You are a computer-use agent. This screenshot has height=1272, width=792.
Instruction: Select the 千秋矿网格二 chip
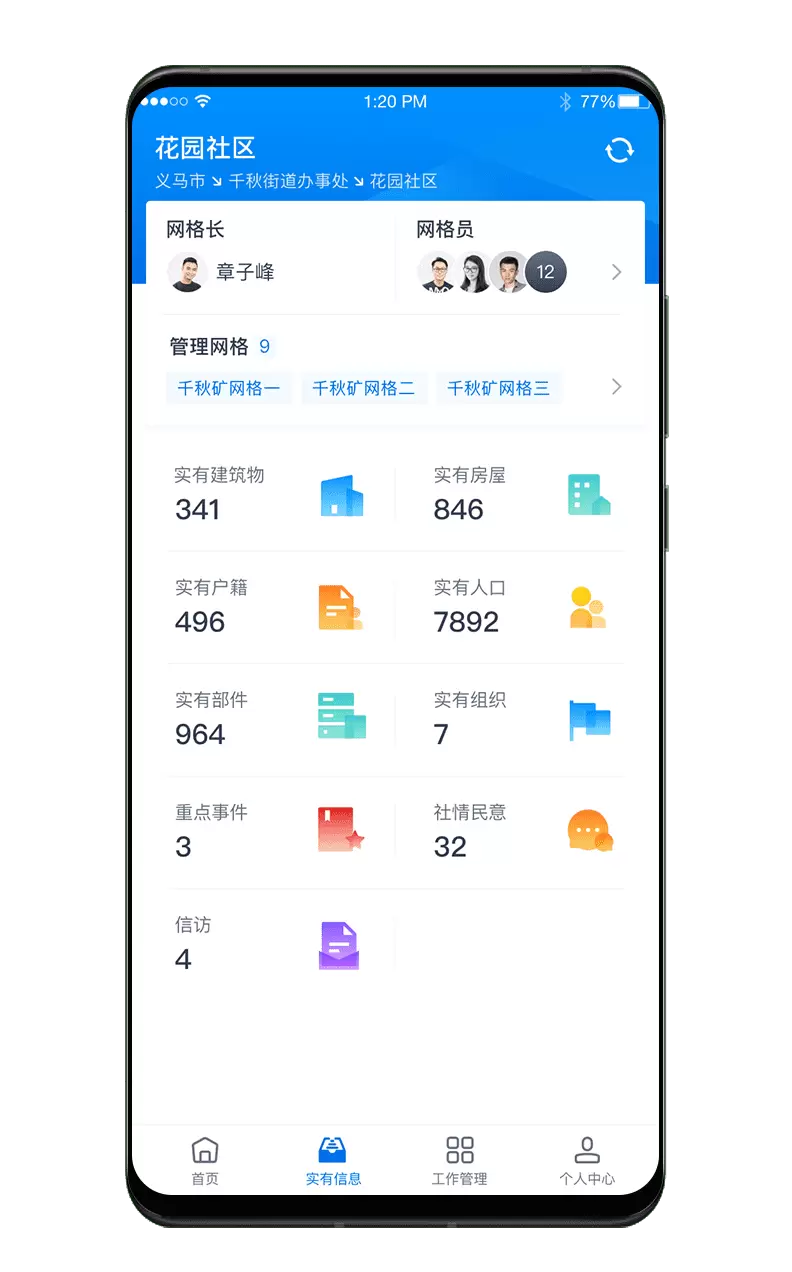(364, 388)
